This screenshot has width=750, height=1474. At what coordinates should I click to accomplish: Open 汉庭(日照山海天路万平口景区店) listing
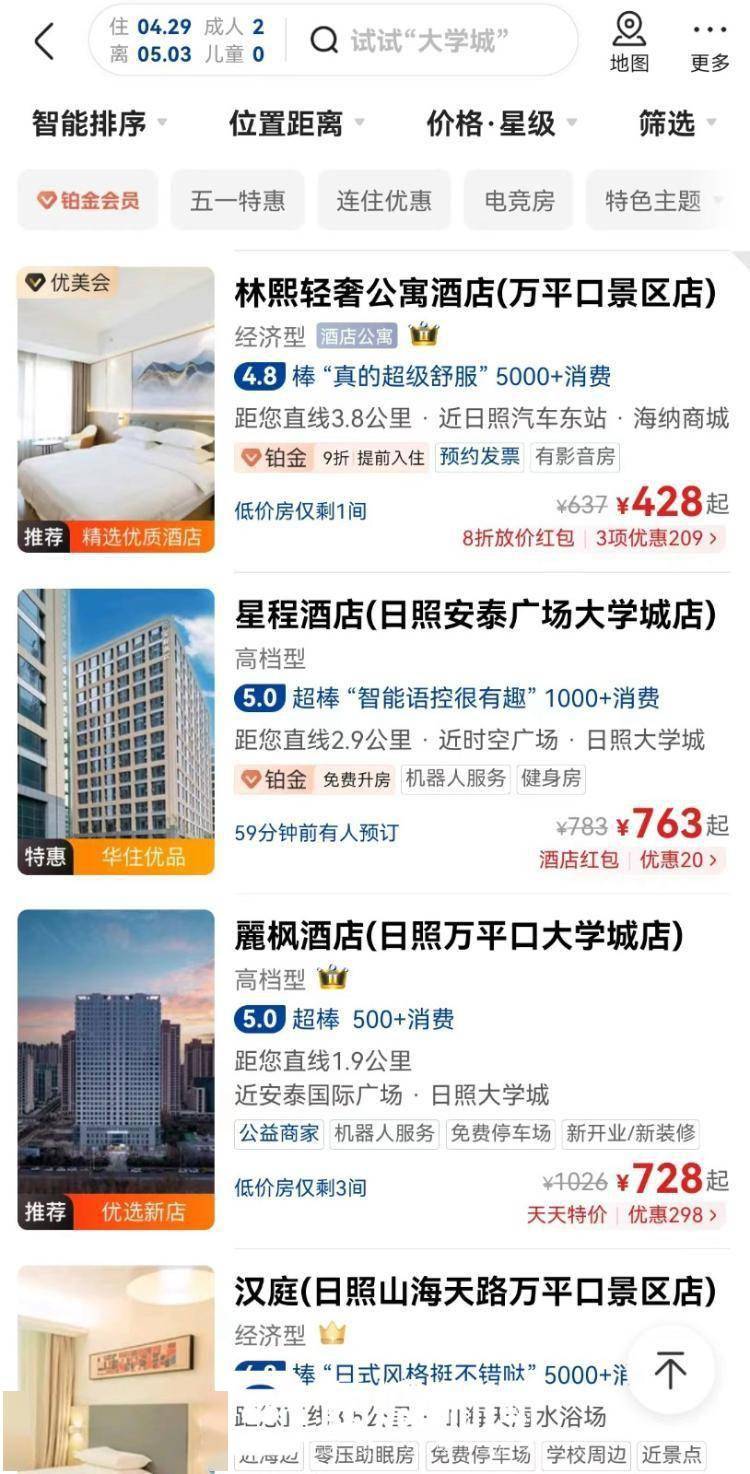(x=475, y=1292)
